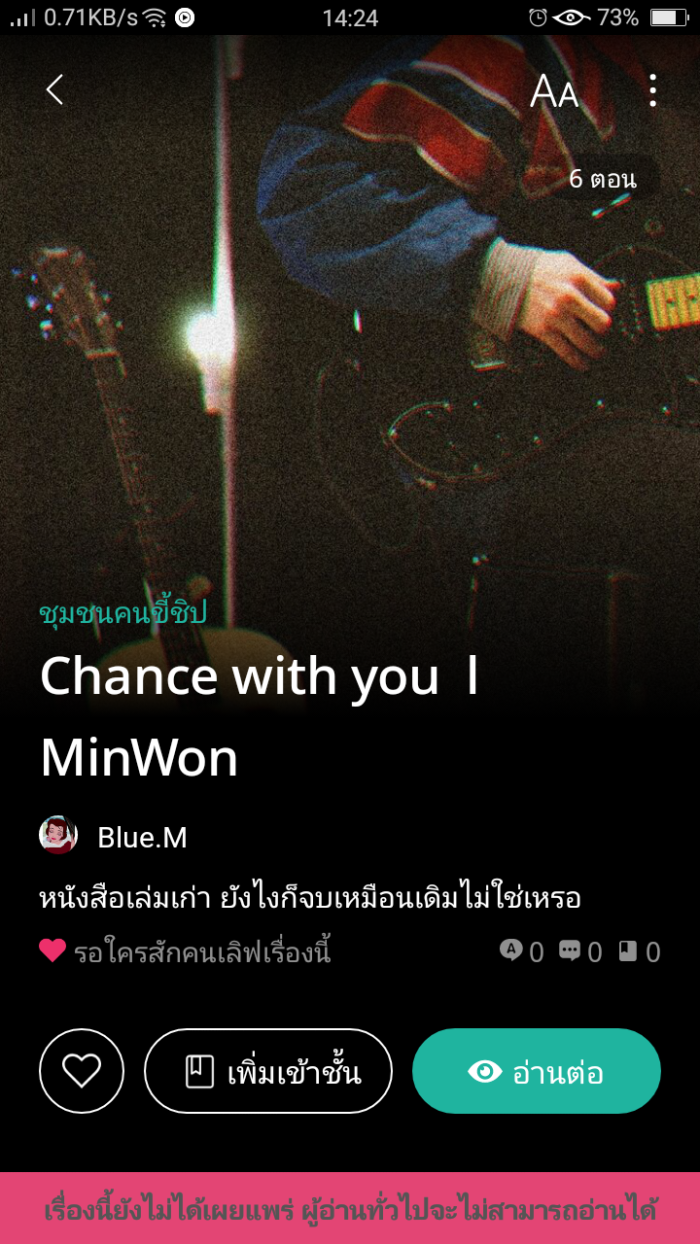Open the ชุมชนคนขี้ชิป category link
The height and width of the screenshot is (1244, 700).
pos(123,612)
